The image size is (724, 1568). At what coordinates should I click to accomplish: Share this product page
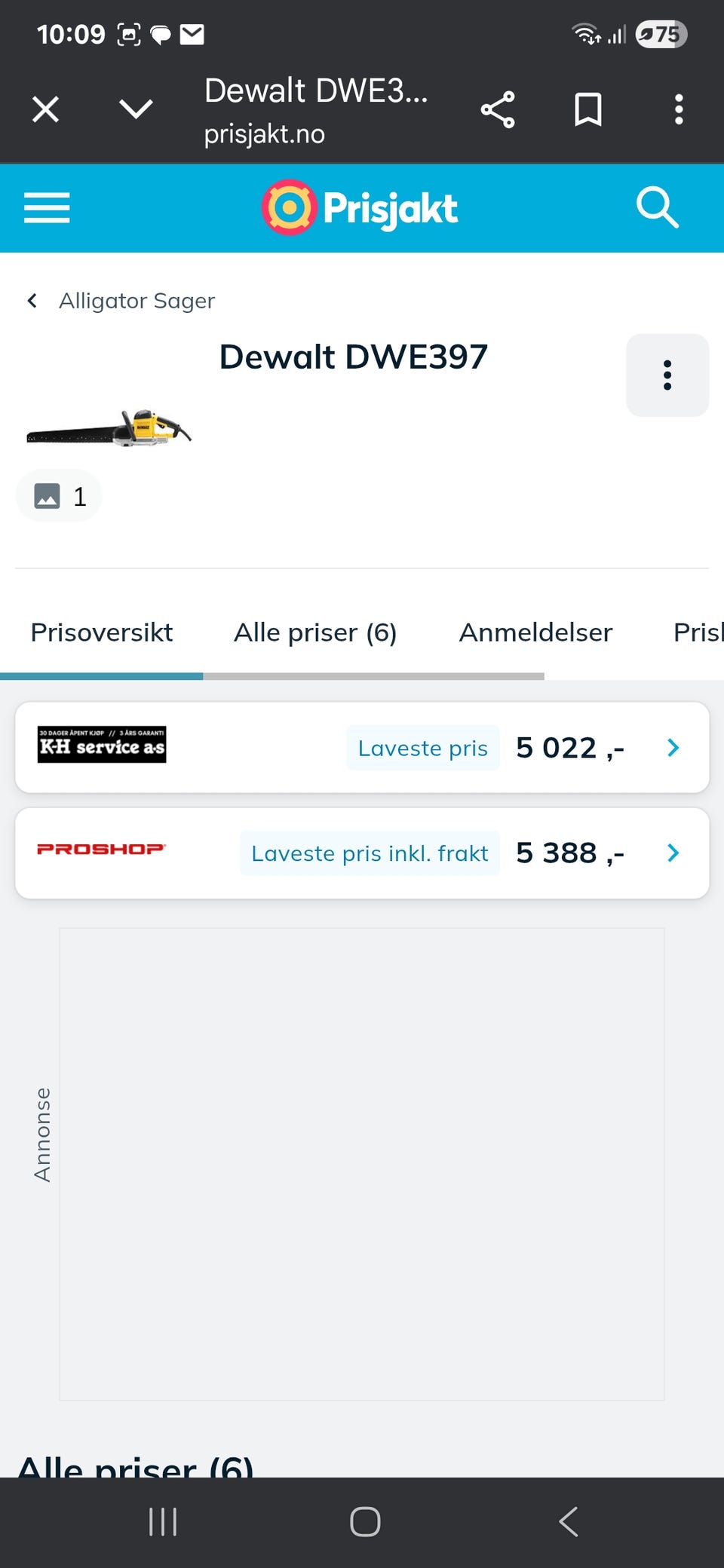pos(498,109)
